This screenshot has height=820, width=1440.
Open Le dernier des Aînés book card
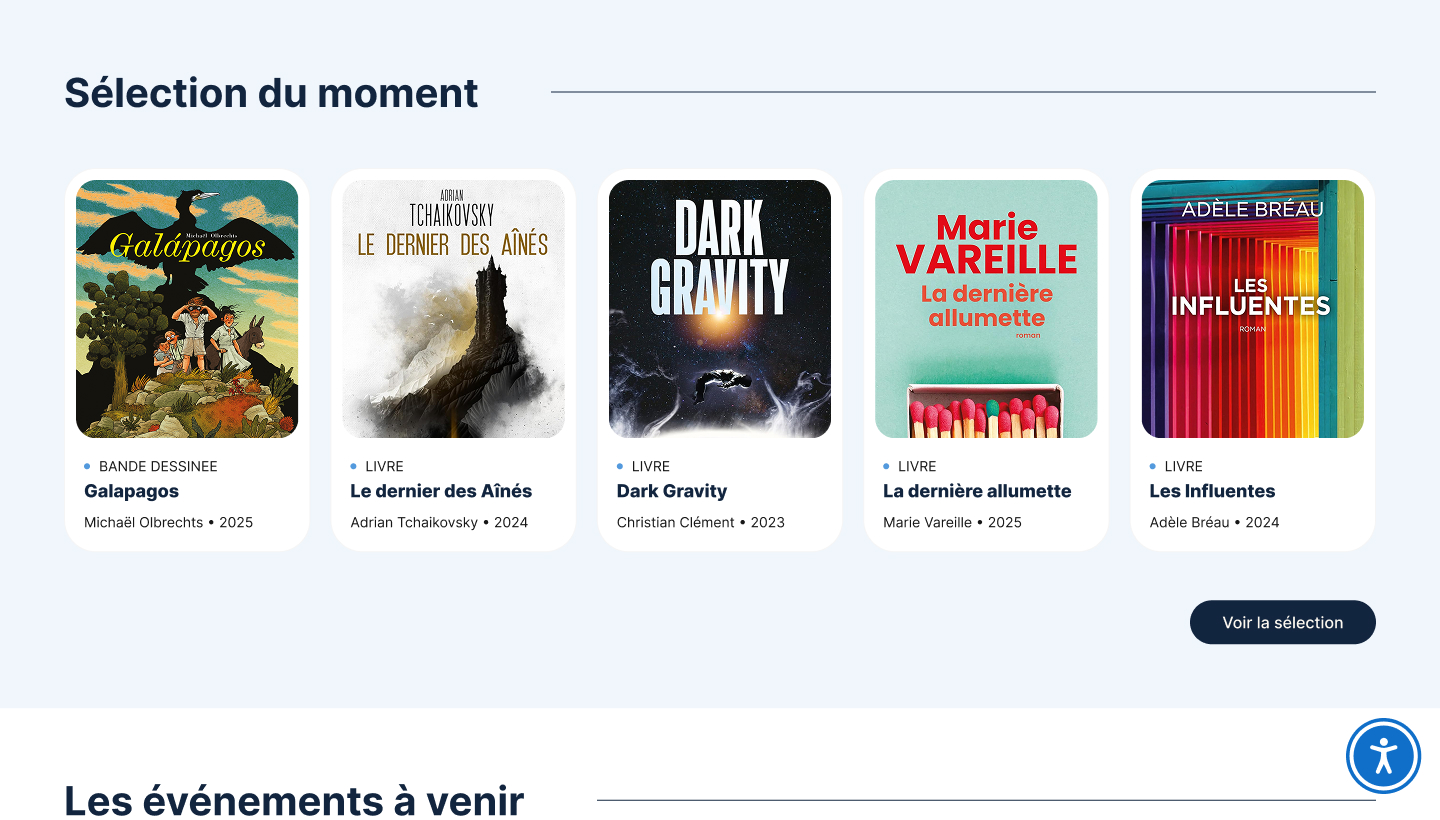click(x=453, y=360)
